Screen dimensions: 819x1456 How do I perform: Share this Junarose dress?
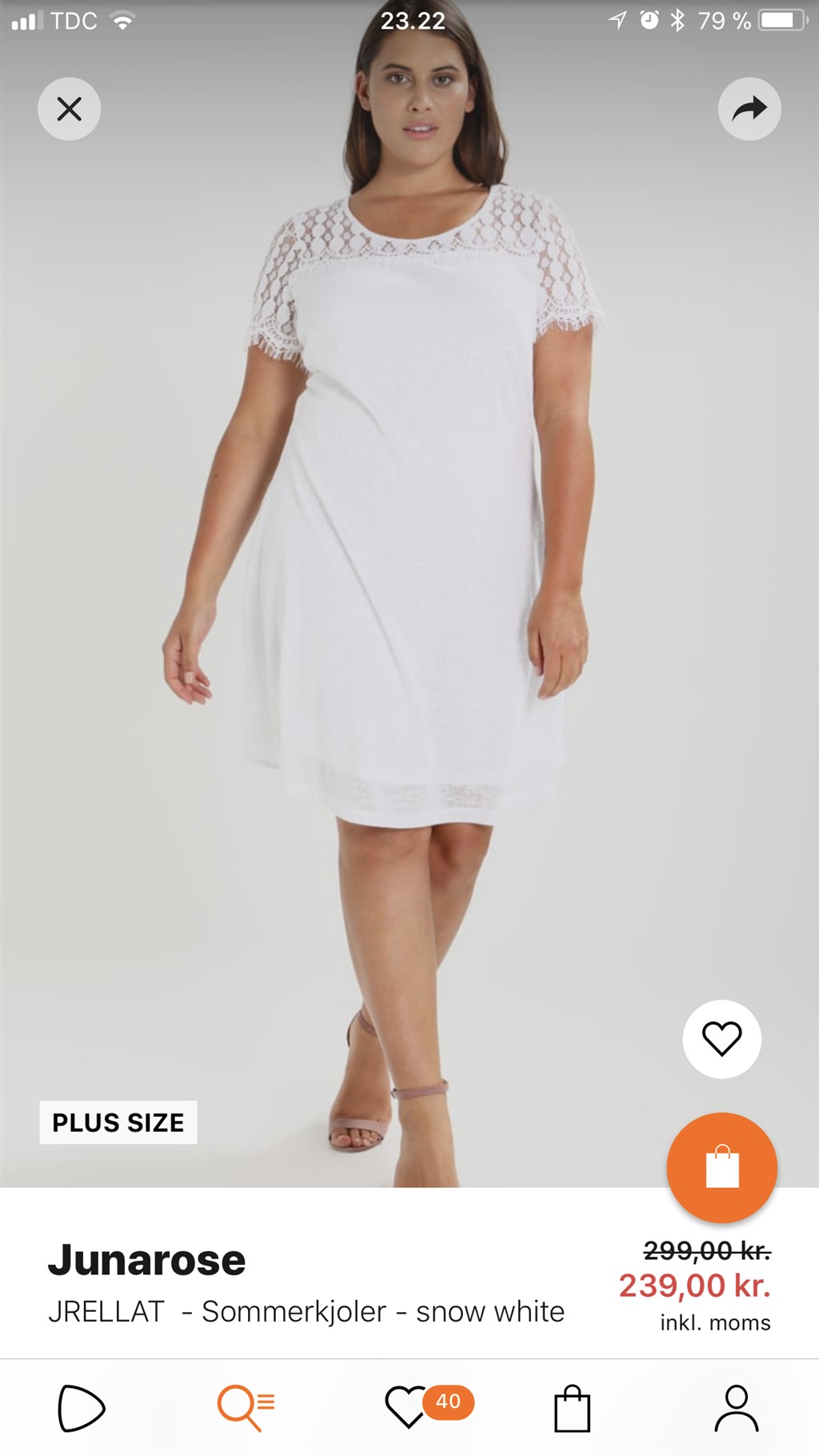click(749, 109)
